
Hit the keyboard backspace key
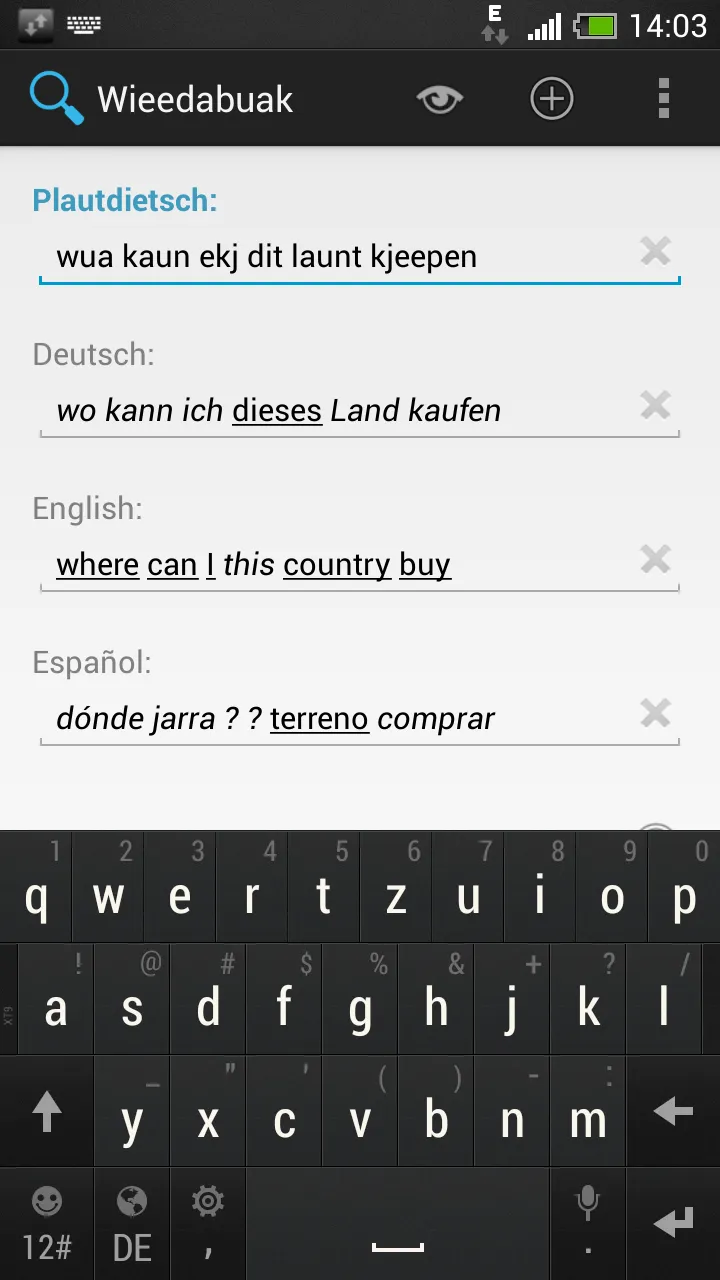(673, 1112)
